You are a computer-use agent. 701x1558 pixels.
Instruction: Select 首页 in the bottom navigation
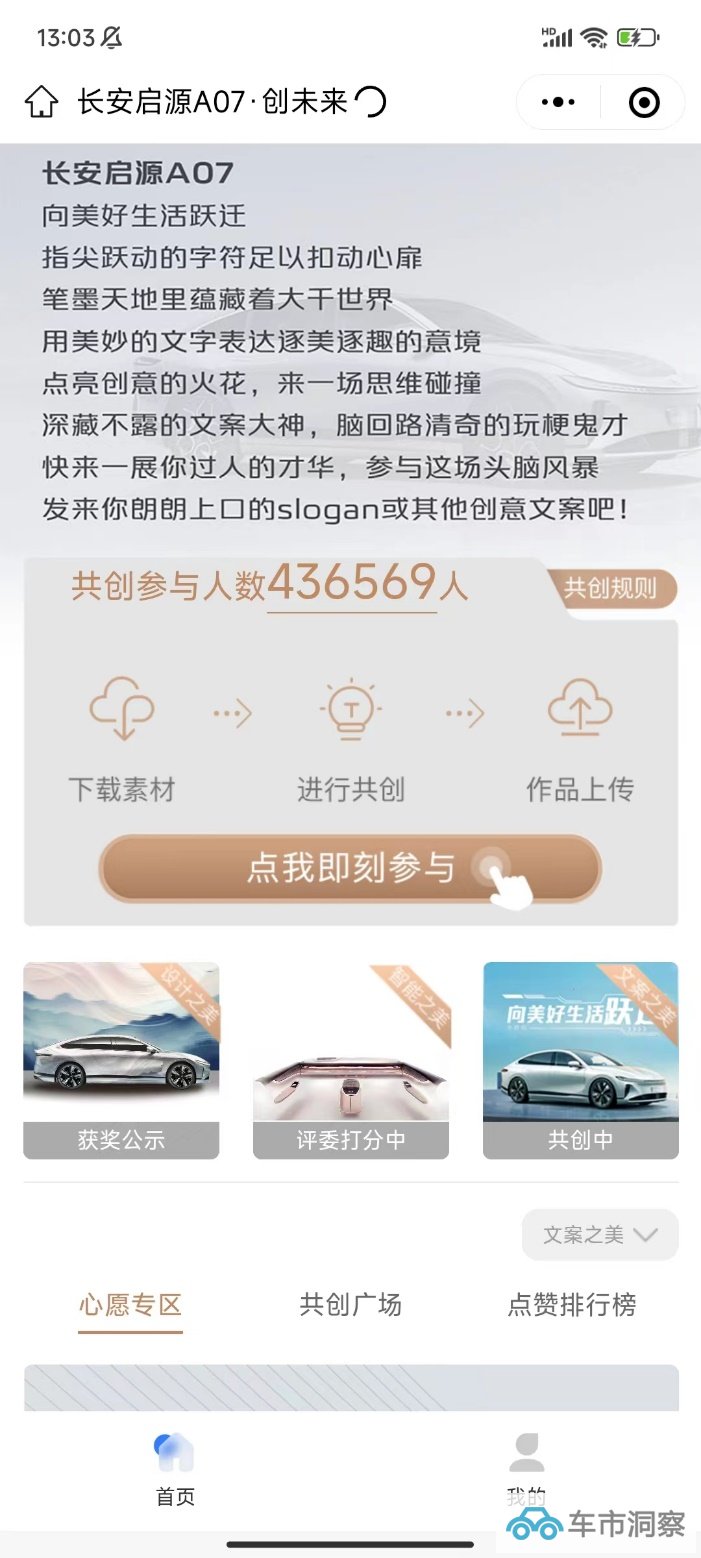click(x=175, y=1469)
